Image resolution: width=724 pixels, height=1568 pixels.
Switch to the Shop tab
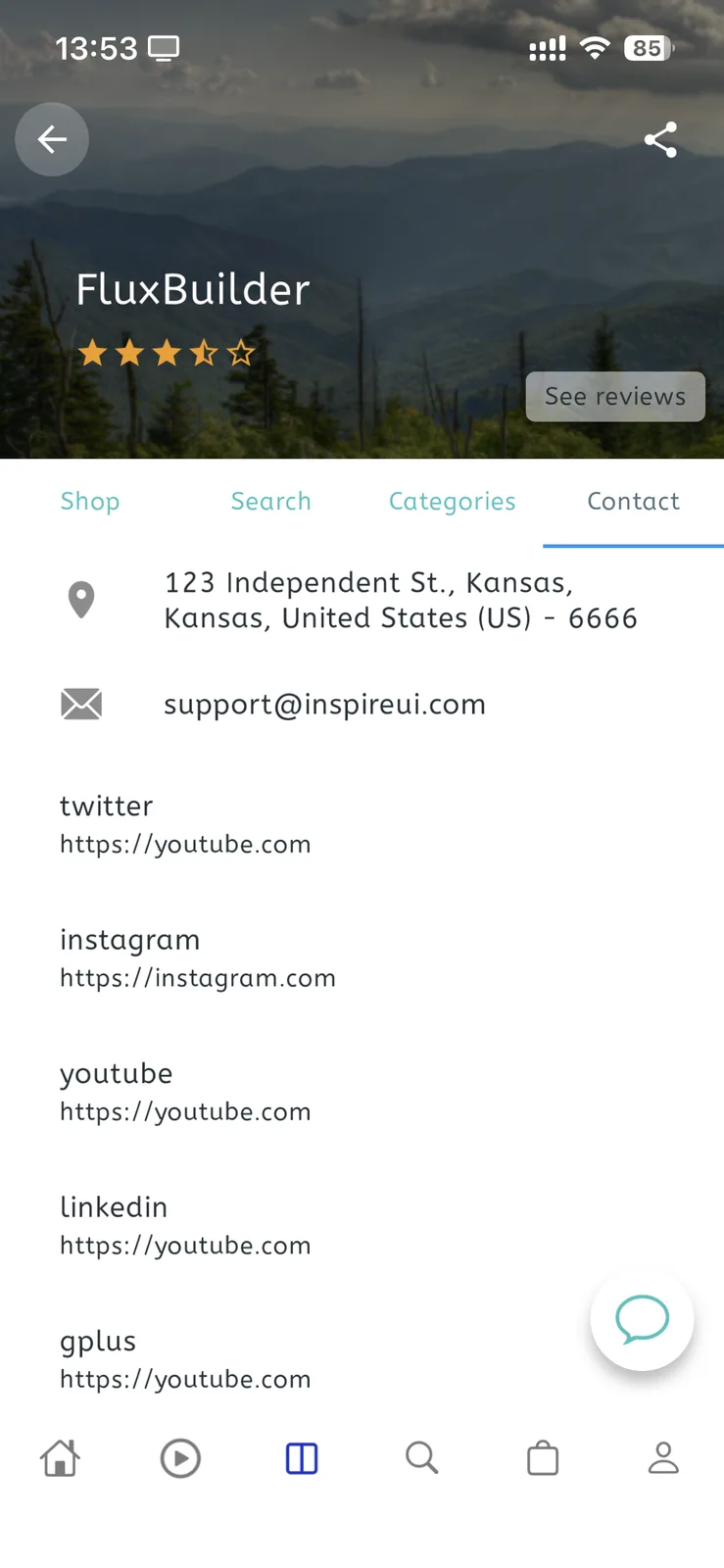click(90, 502)
